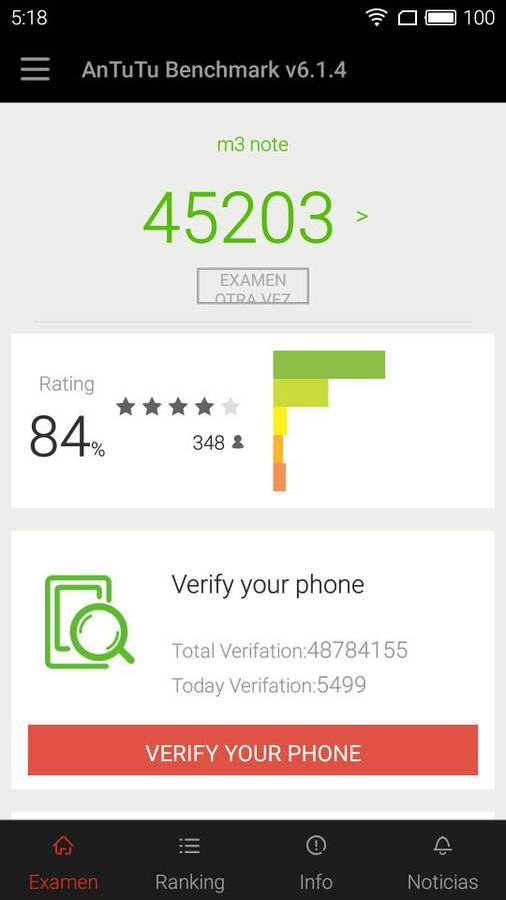Tap Examen otra vez to retest
This screenshot has width=506, height=900.
(x=253, y=285)
